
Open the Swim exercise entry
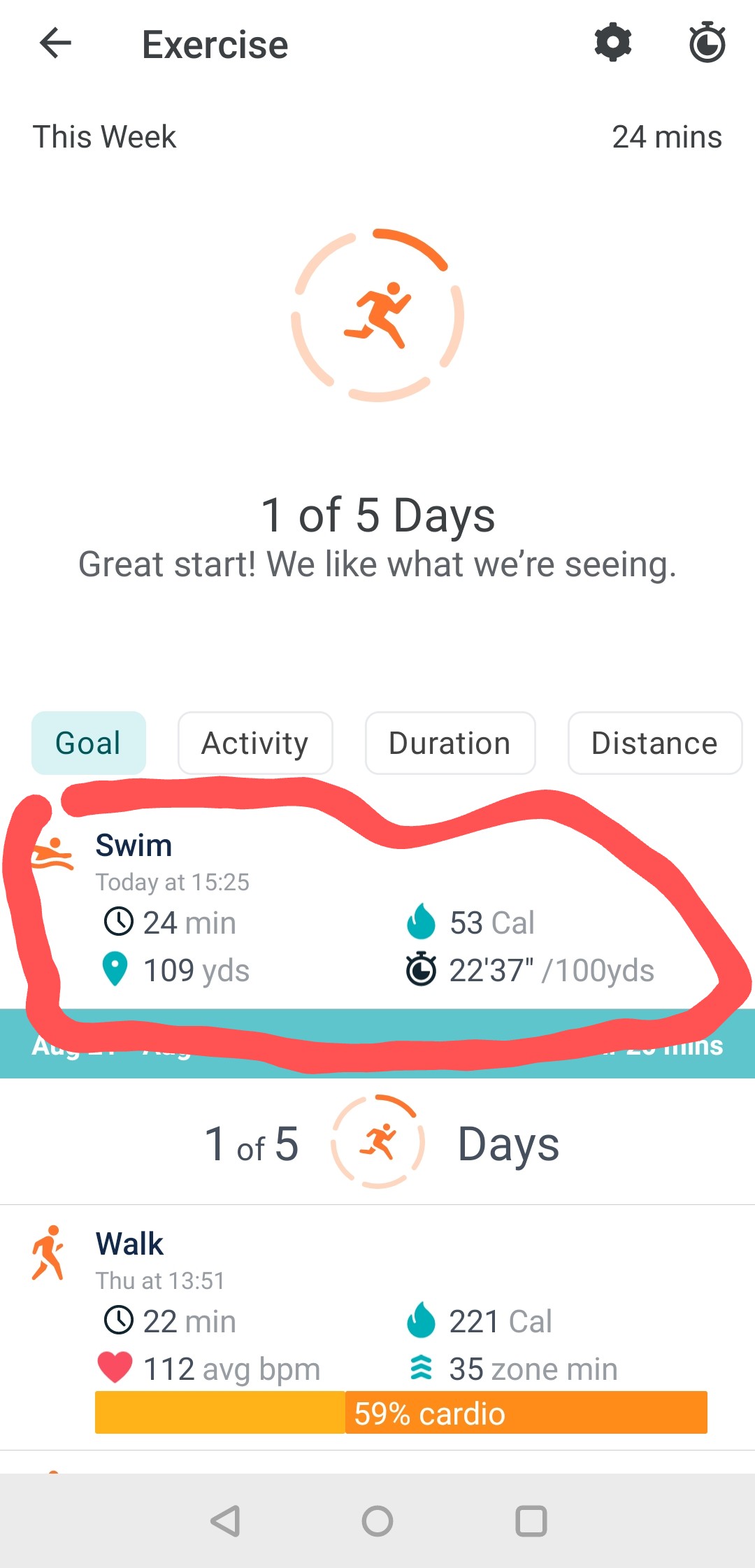coord(377,907)
